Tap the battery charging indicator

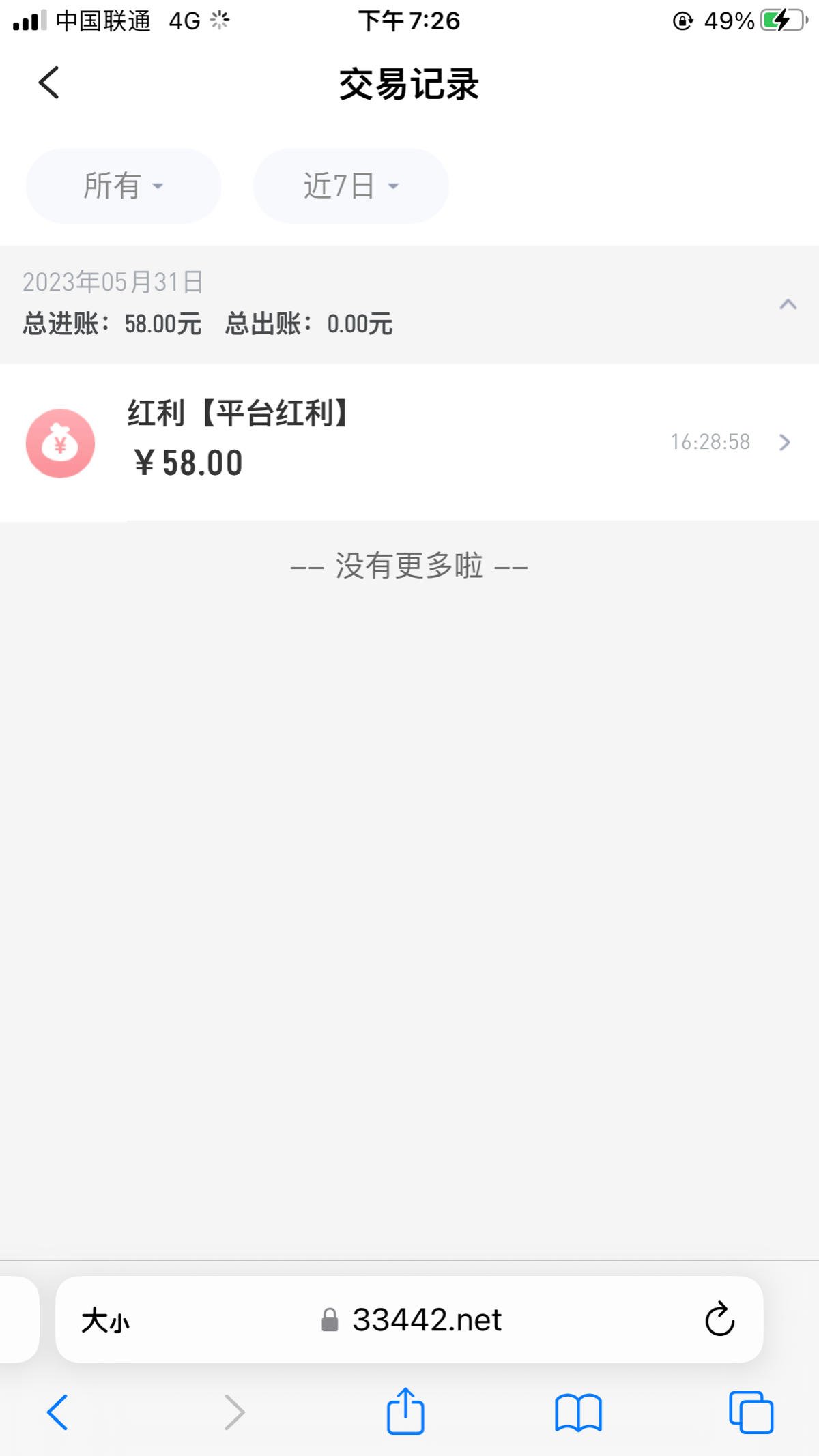click(780, 20)
